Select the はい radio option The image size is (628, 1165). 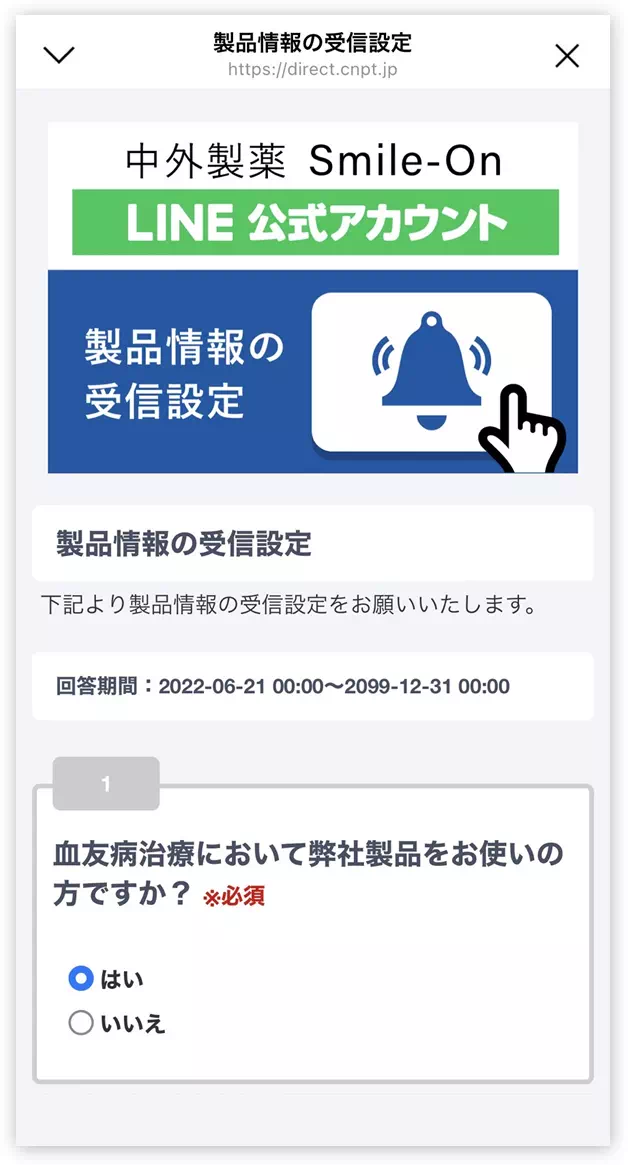coord(80,979)
